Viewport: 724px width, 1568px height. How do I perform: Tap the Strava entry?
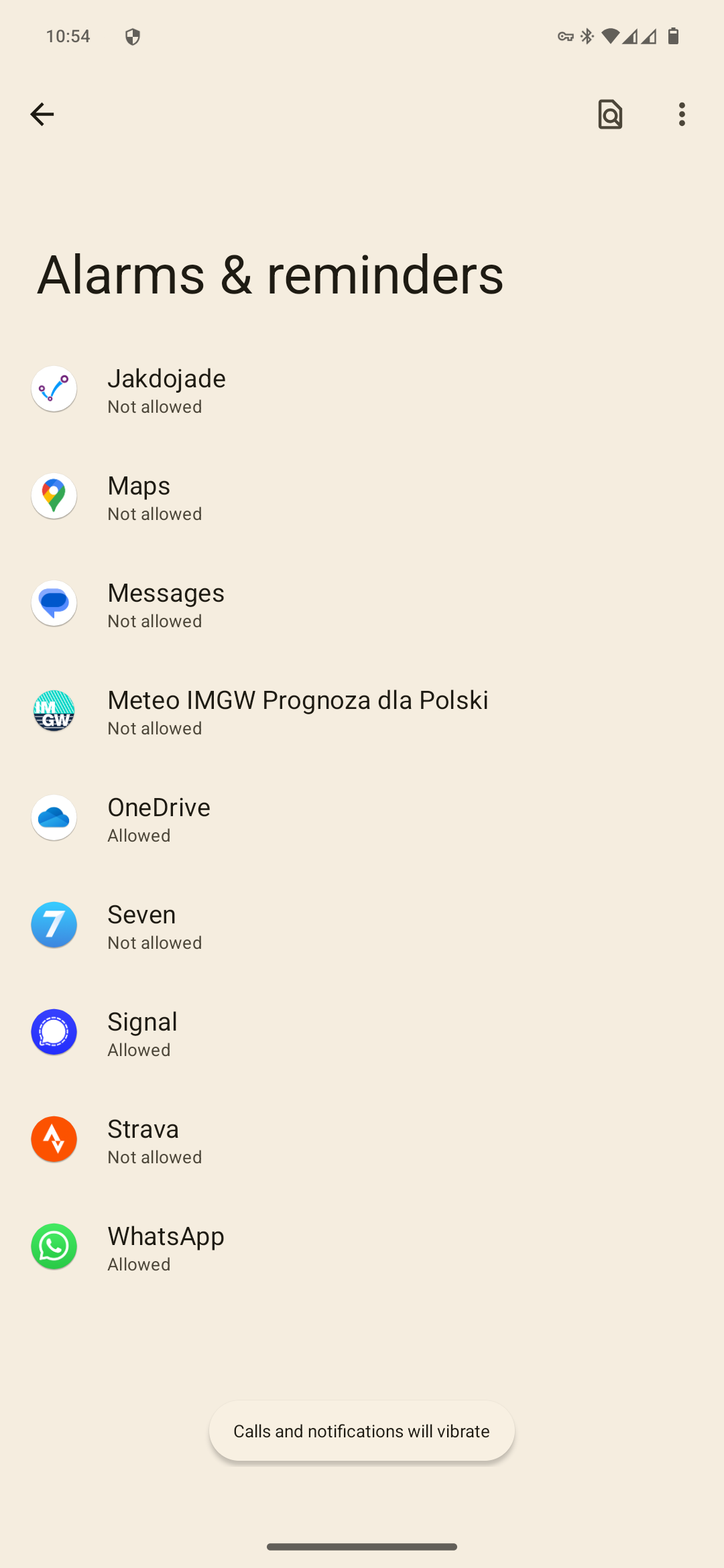(x=362, y=1139)
